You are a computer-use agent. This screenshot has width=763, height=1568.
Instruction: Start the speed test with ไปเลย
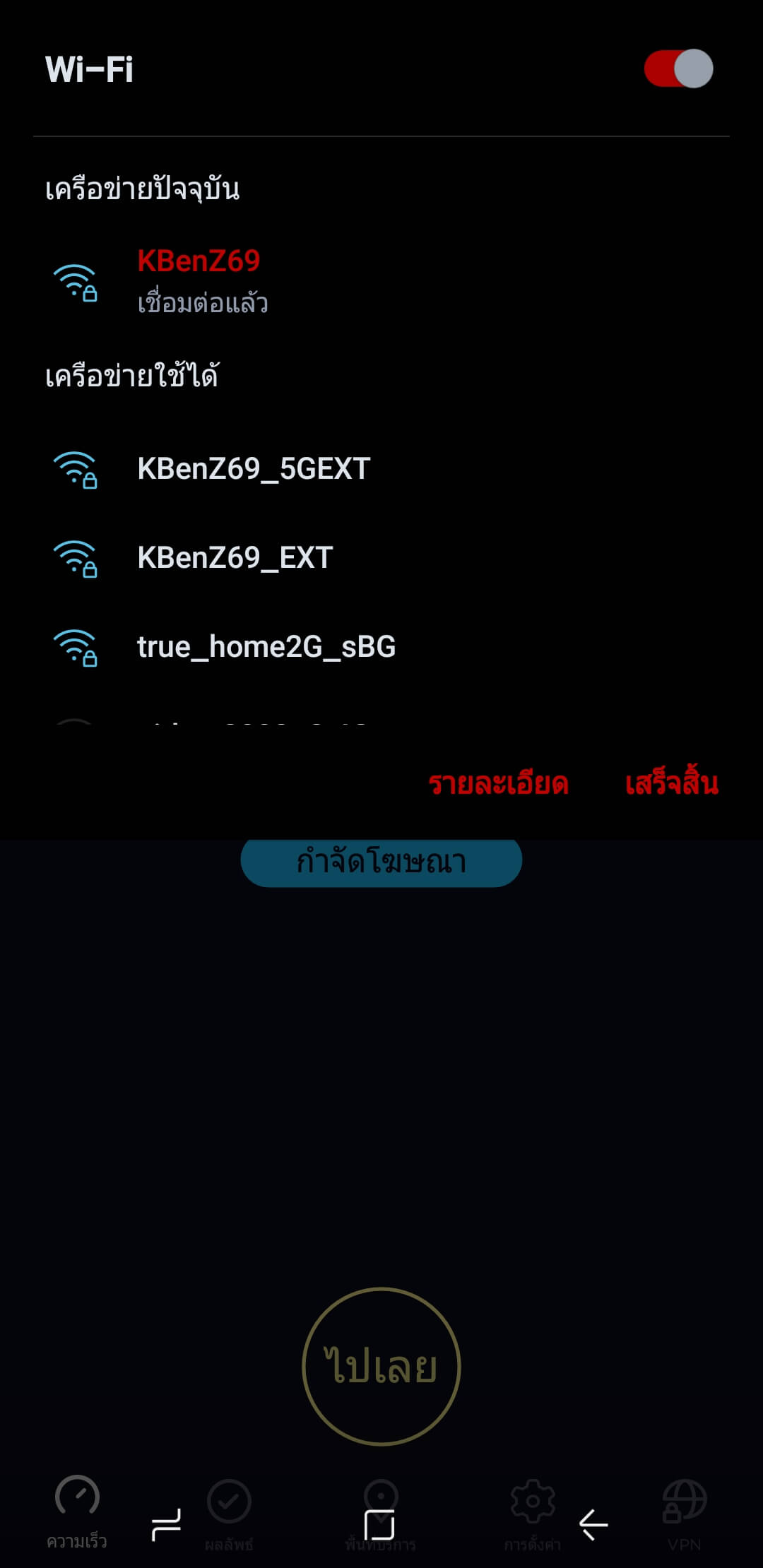[x=381, y=1366]
